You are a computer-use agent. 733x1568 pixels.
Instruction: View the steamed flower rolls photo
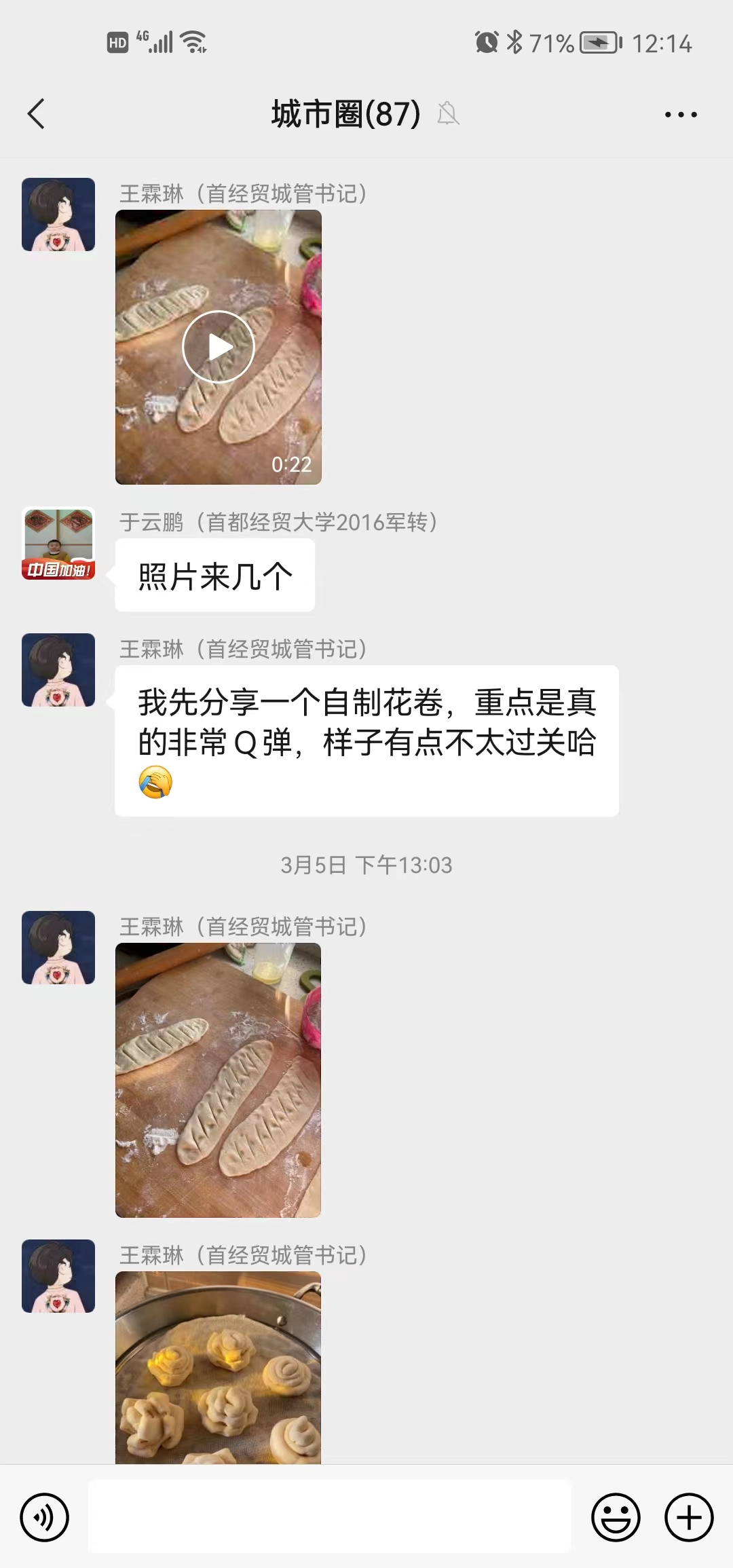coord(218,1367)
